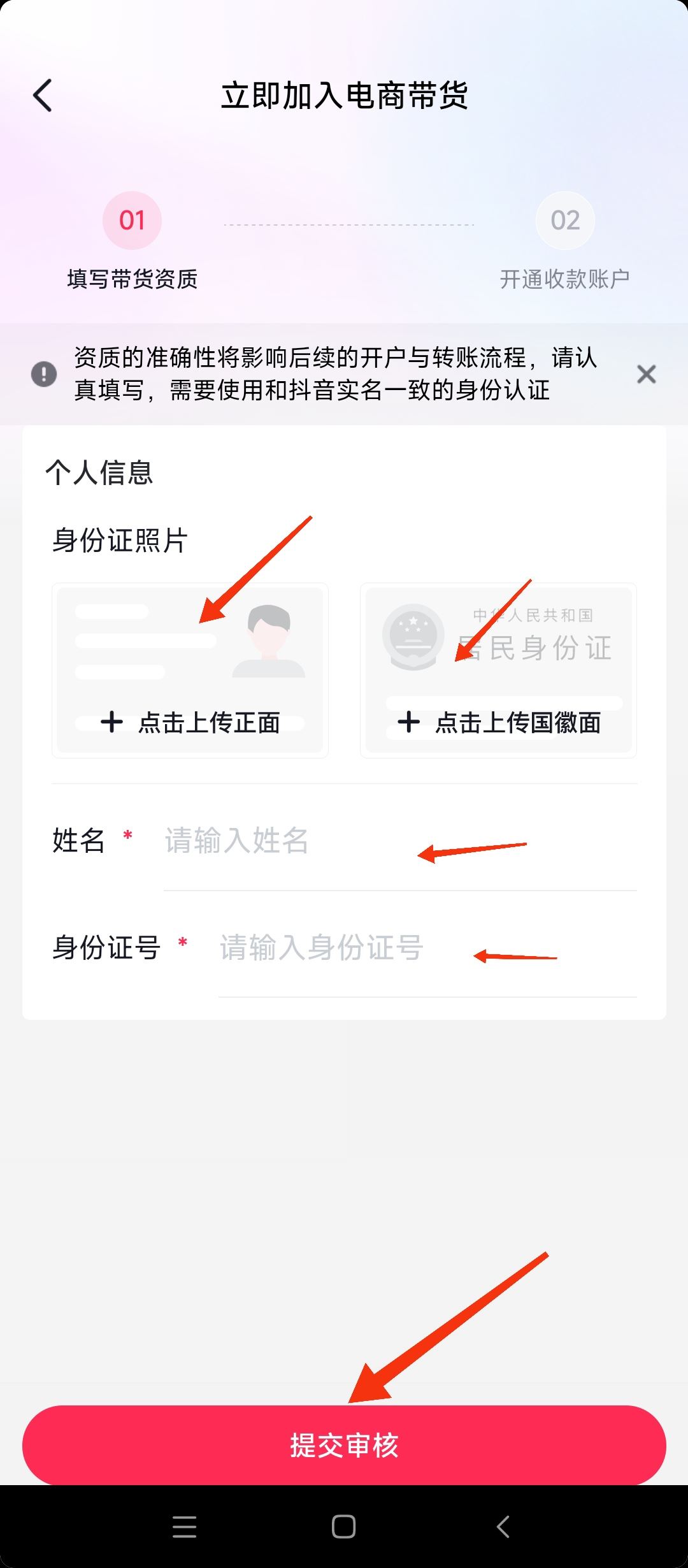Click the national emblem graphic on the ID placeholder
The width and height of the screenshot is (688, 1568).
[414, 636]
